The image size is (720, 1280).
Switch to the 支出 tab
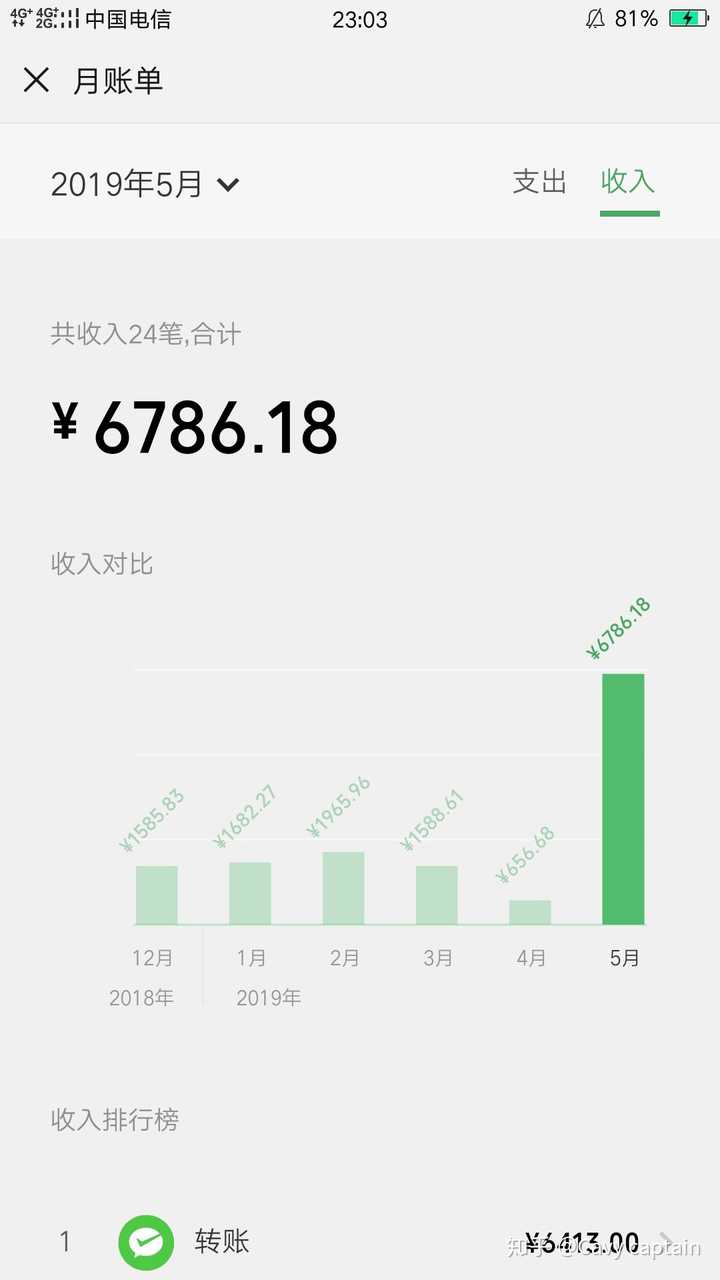[x=539, y=182]
